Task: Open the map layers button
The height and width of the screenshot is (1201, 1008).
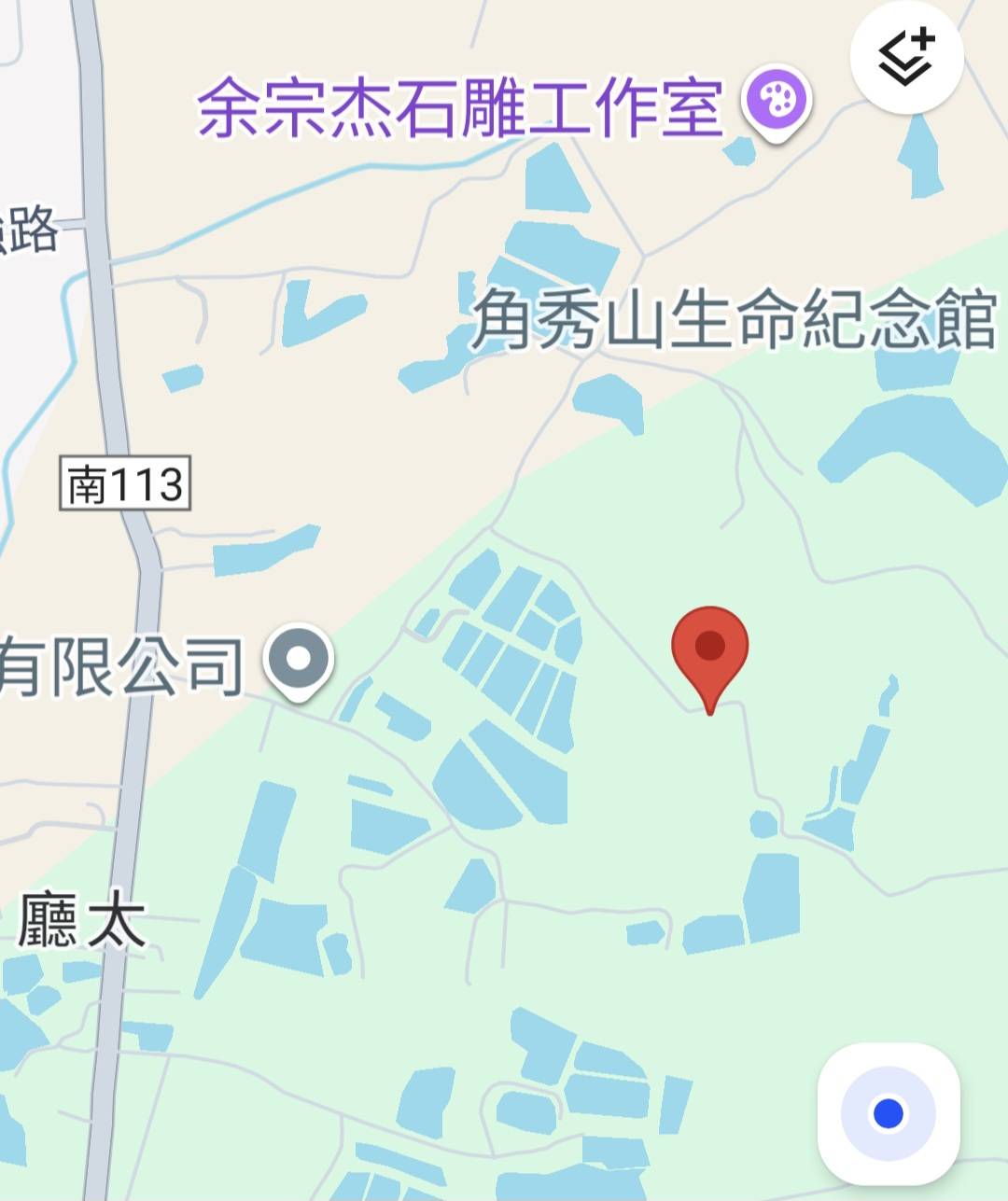Action: [x=906, y=58]
